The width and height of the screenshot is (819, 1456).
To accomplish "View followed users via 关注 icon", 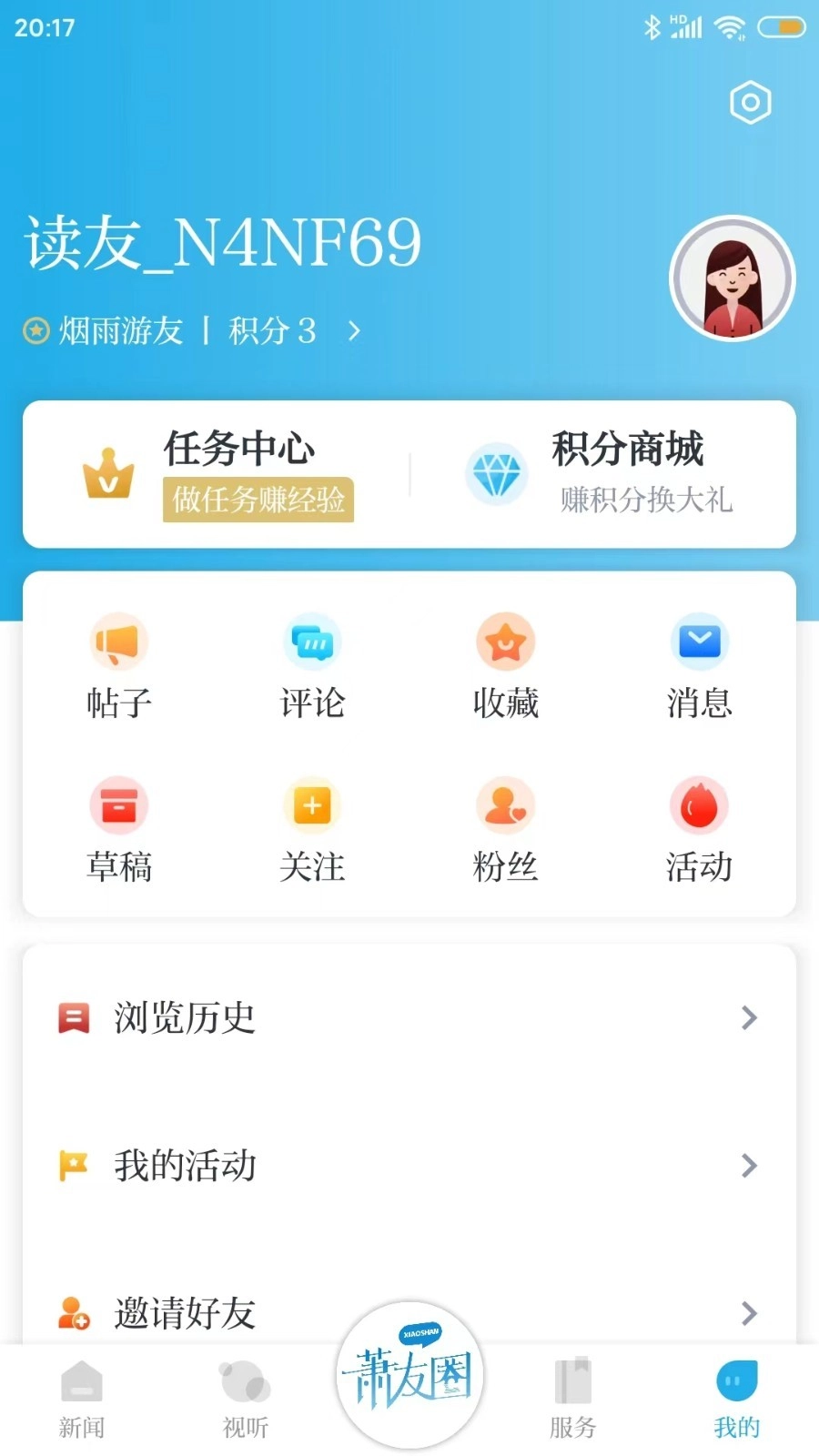I will pyautogui.click(x=312, y=805).
